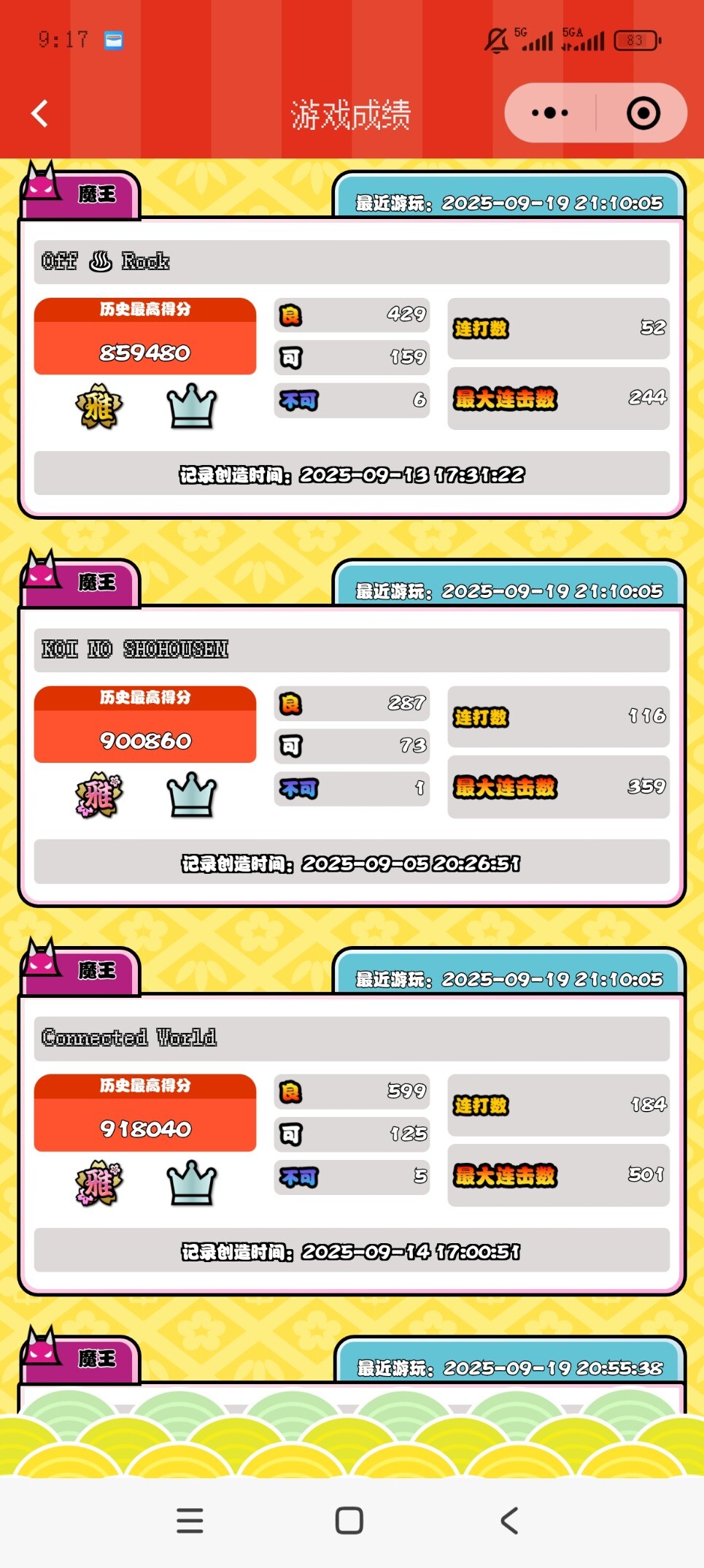Open recent apps from the navigation bar
Viewport: 704px width, 1568px height.
tap(190, 1521)
